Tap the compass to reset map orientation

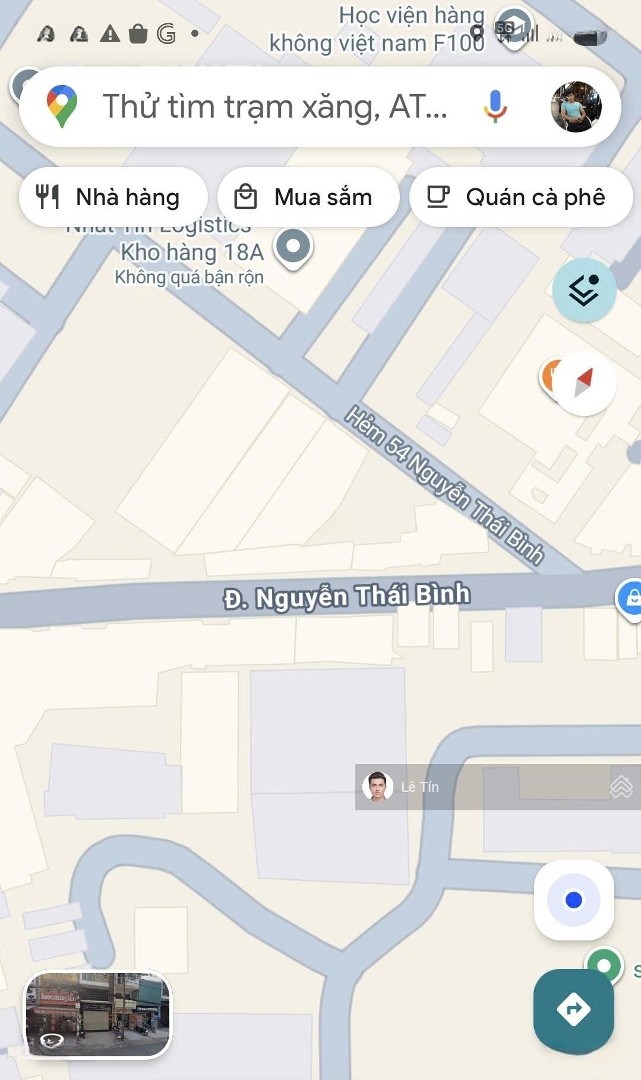point(584,383)
